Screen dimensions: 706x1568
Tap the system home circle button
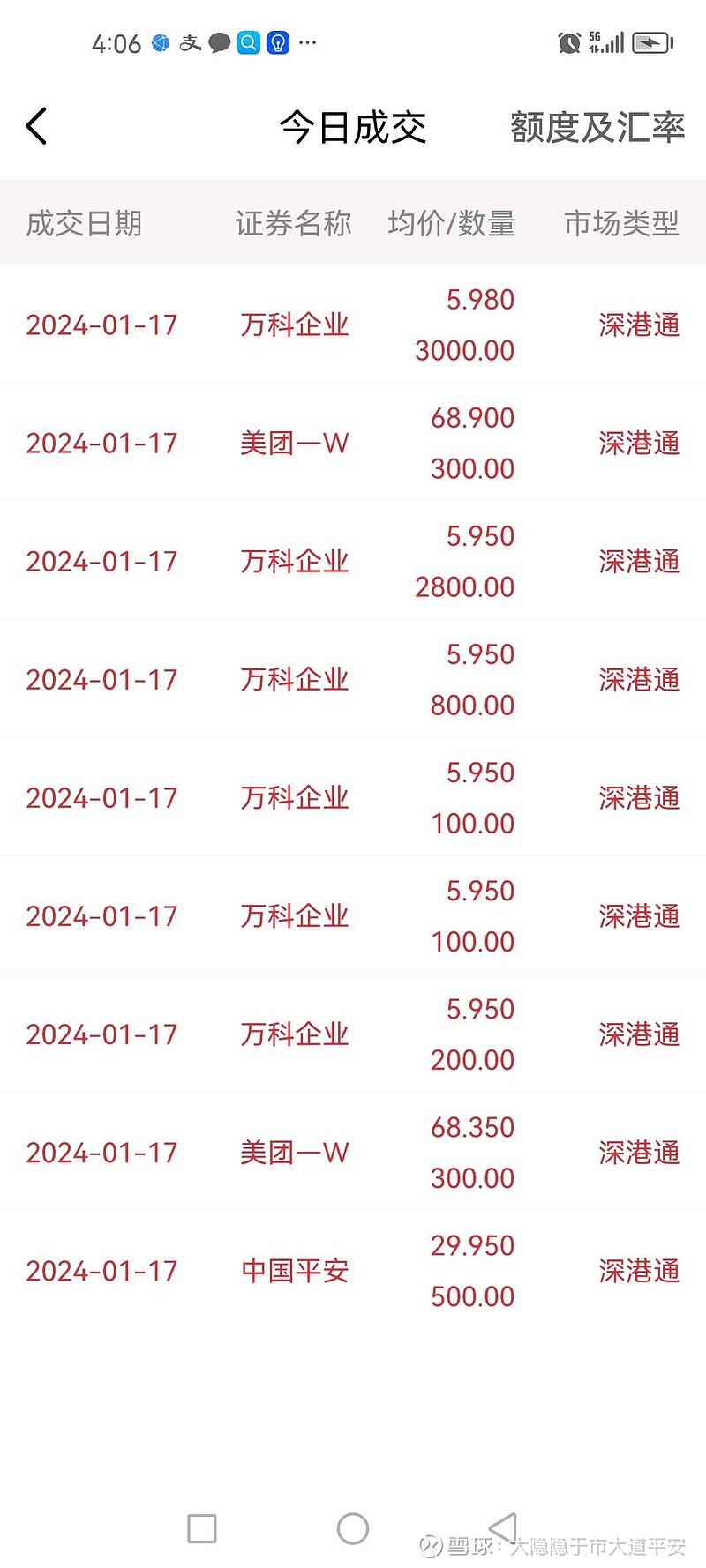click(353, 1528)
